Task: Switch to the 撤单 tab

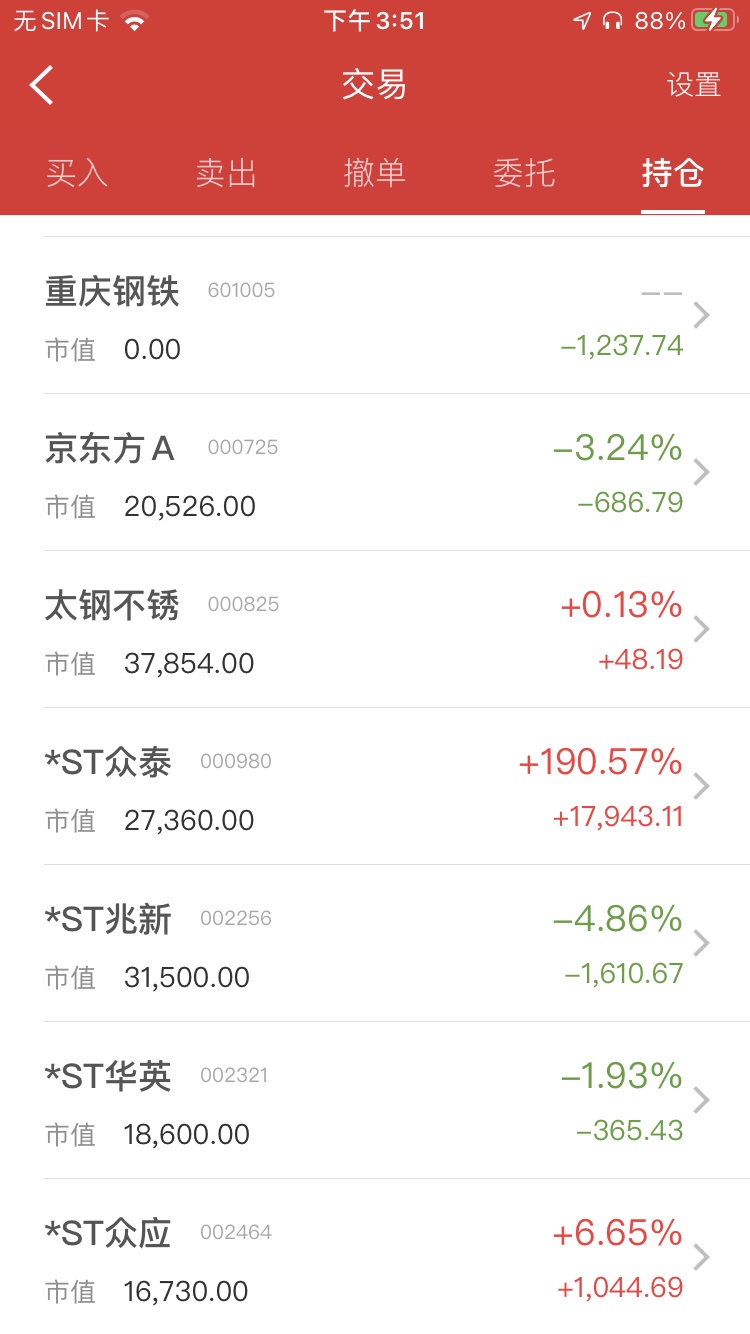Action: pos(374,173)
